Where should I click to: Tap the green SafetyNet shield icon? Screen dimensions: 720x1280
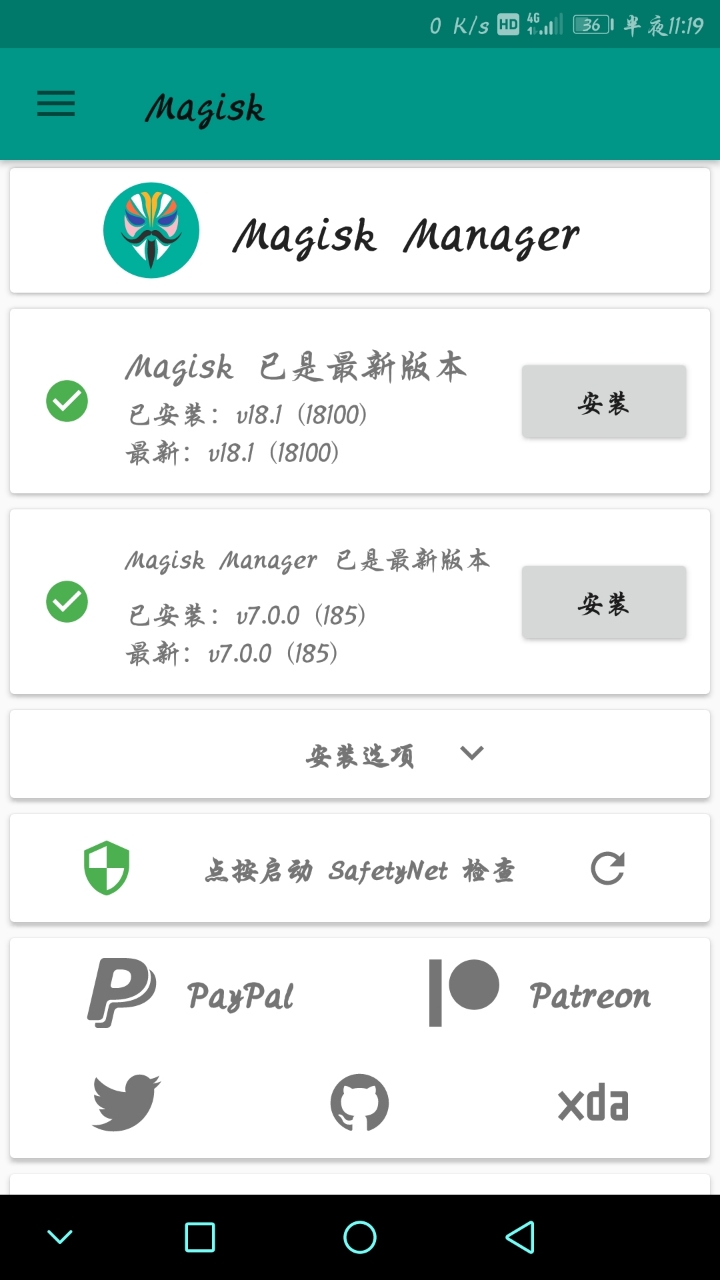(105, 868)
